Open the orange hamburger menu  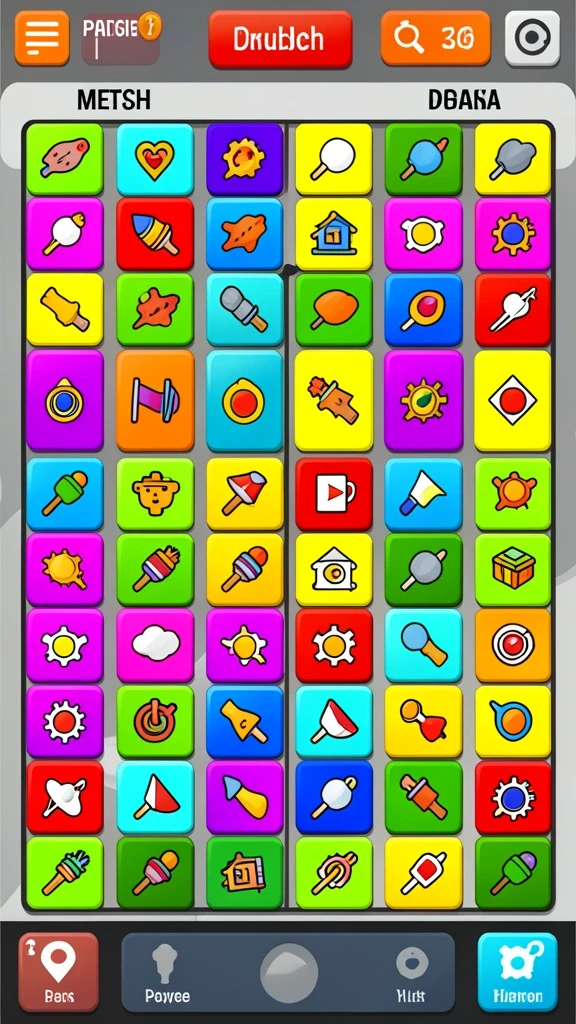(x=42, y=38)
